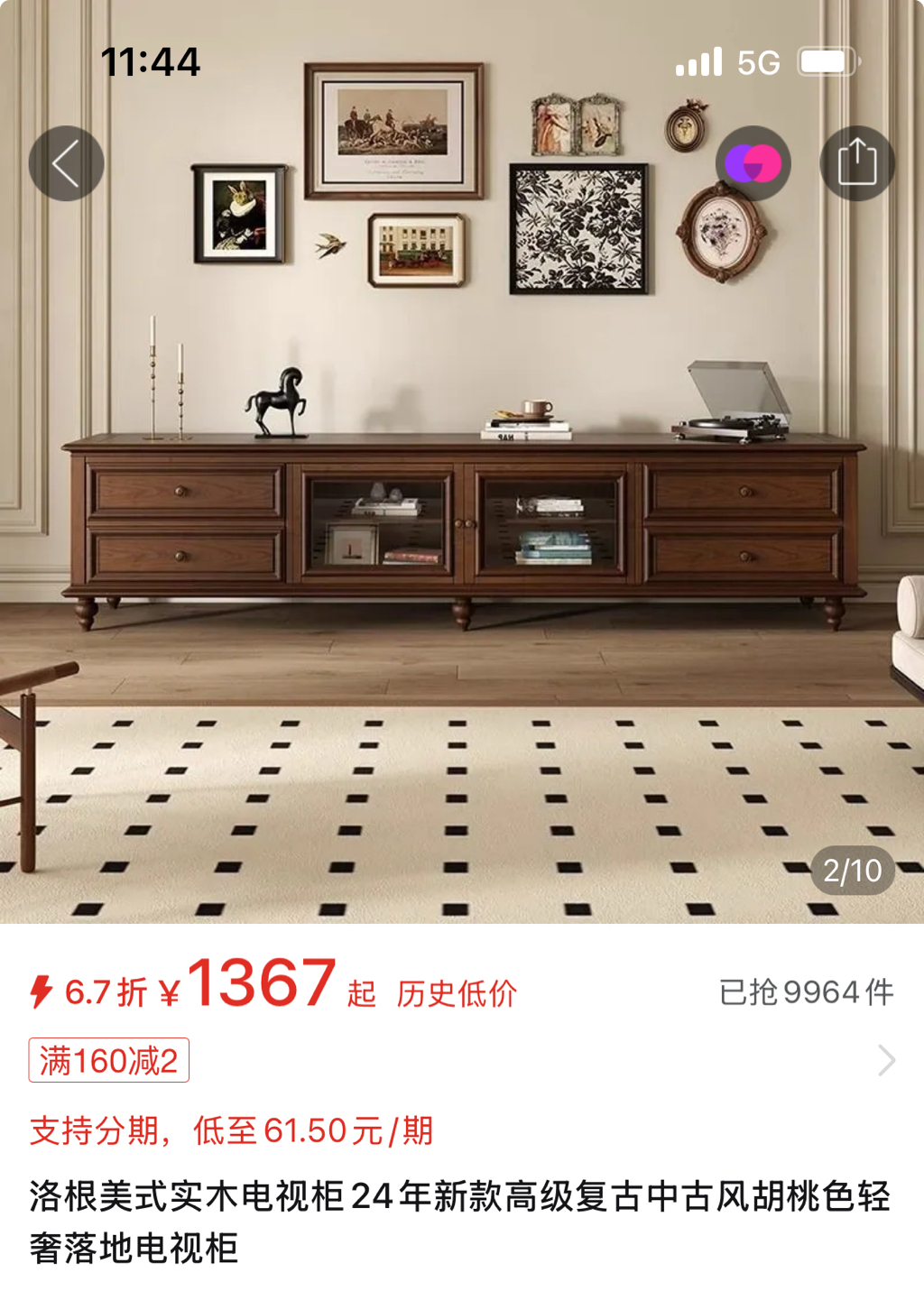Expand coupon details with the chevron

point(886,1060)
